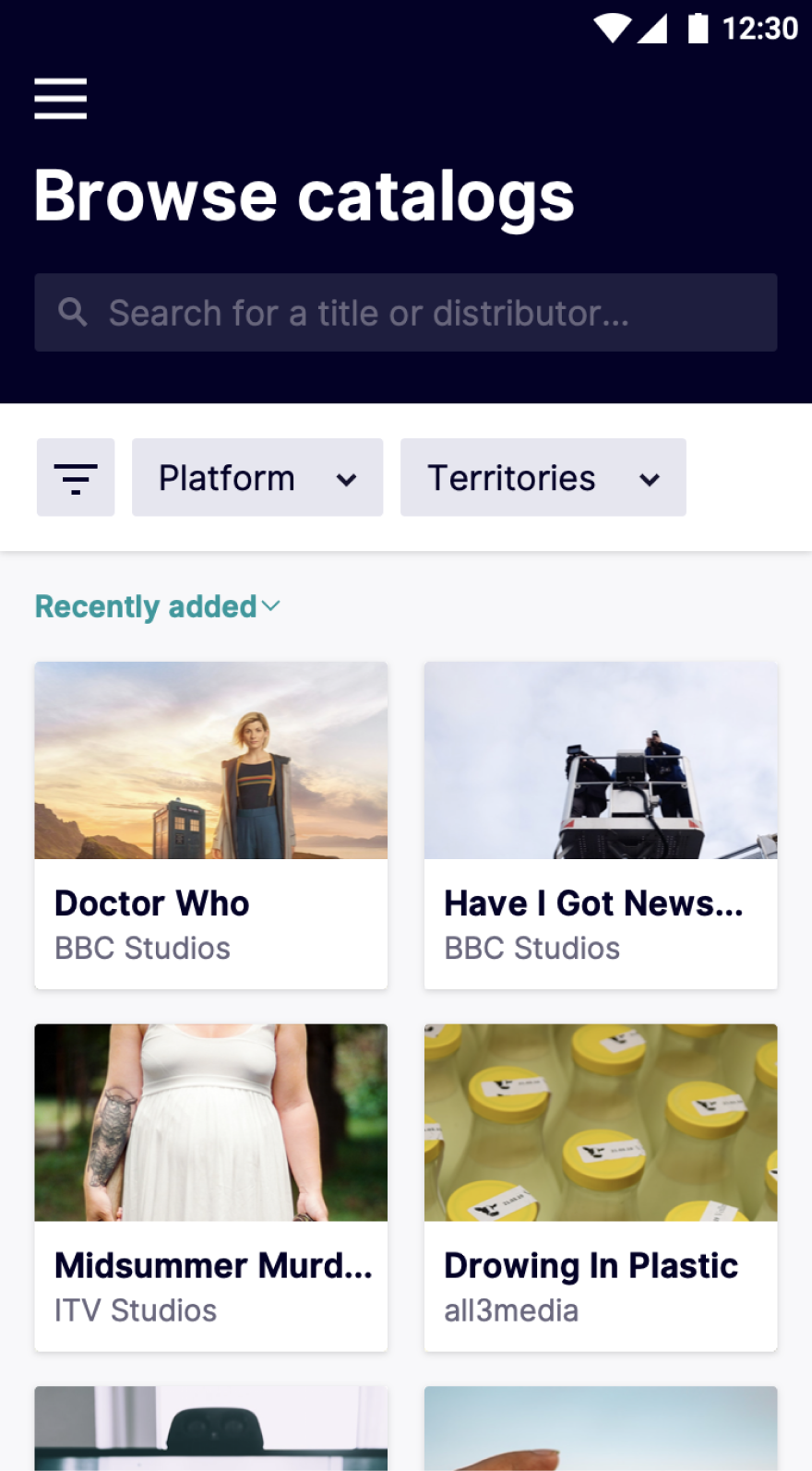Viewport: 812px width, 1471px height.
Task: Expand the Territories dropdown
Action: click(x=543, y=478)
